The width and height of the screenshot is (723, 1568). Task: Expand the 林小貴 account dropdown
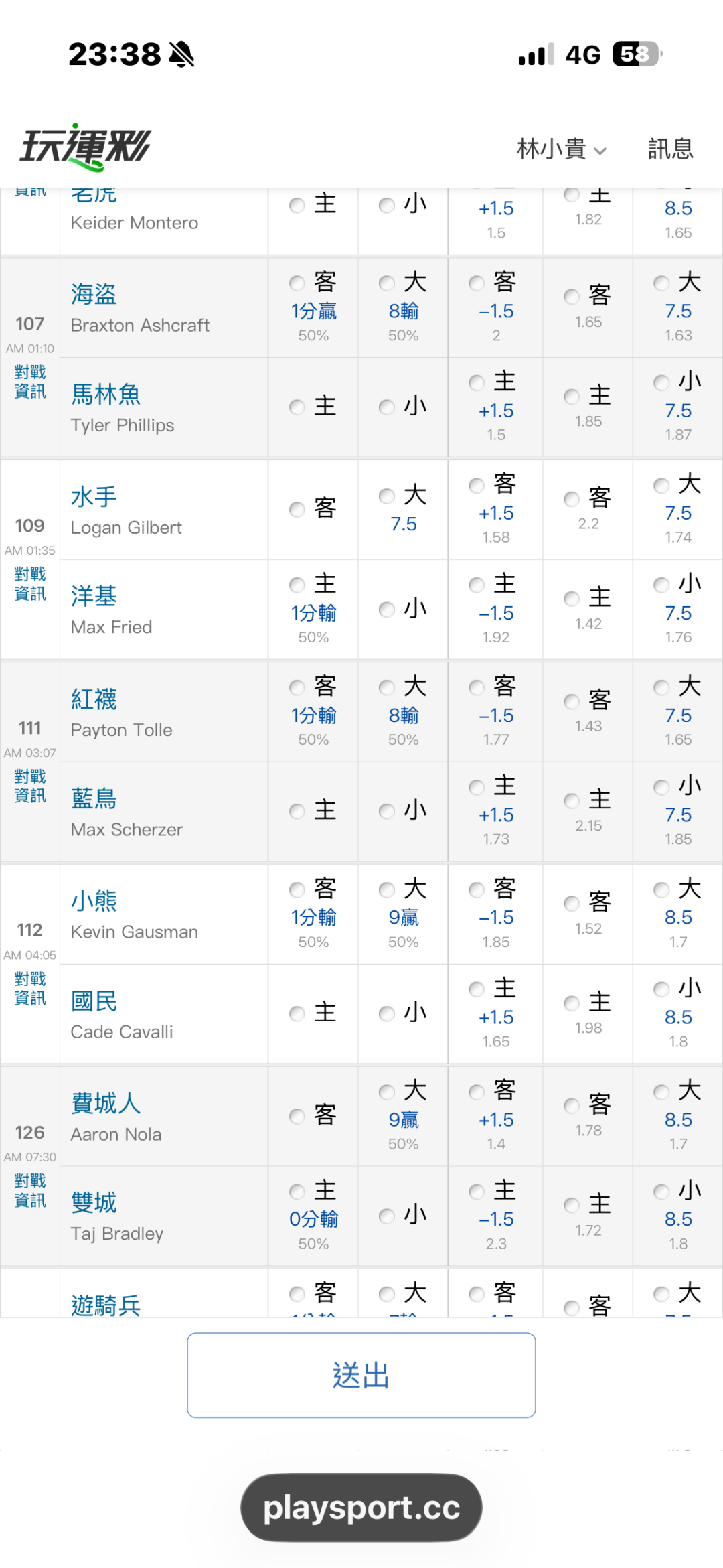coord(562,149)
